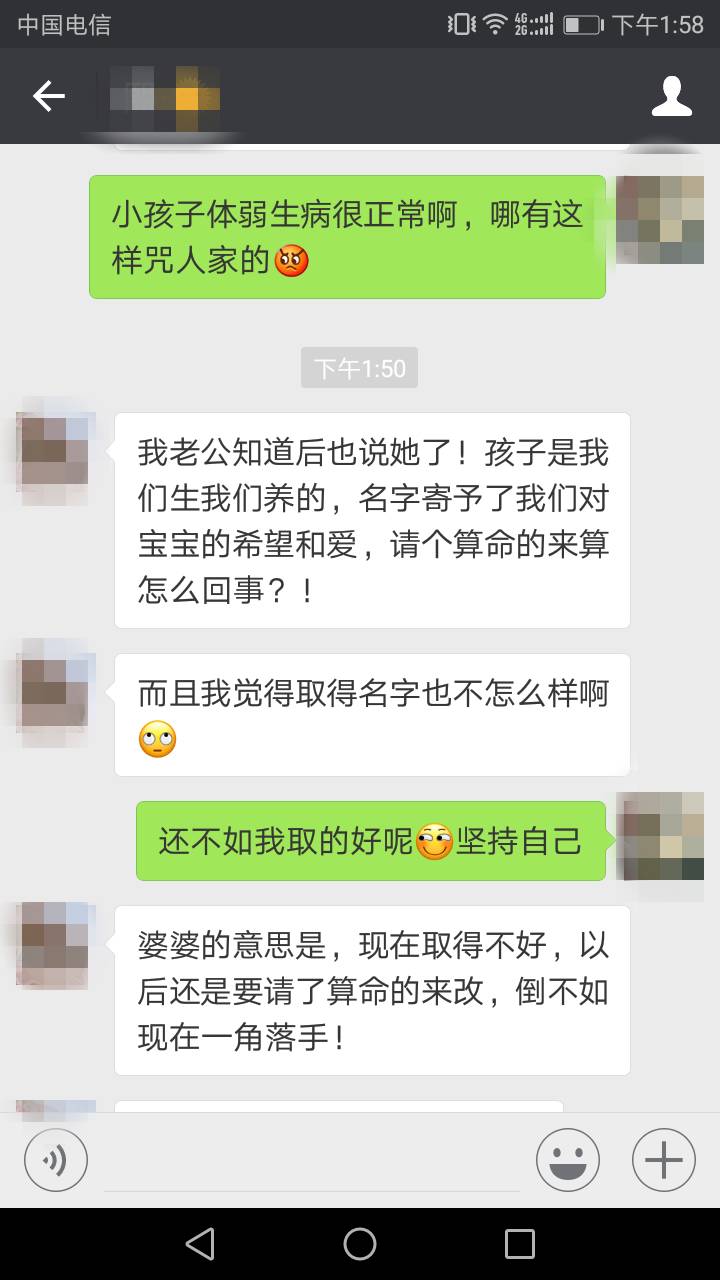
Task: Go back from this chat
Action: [48, 96]
